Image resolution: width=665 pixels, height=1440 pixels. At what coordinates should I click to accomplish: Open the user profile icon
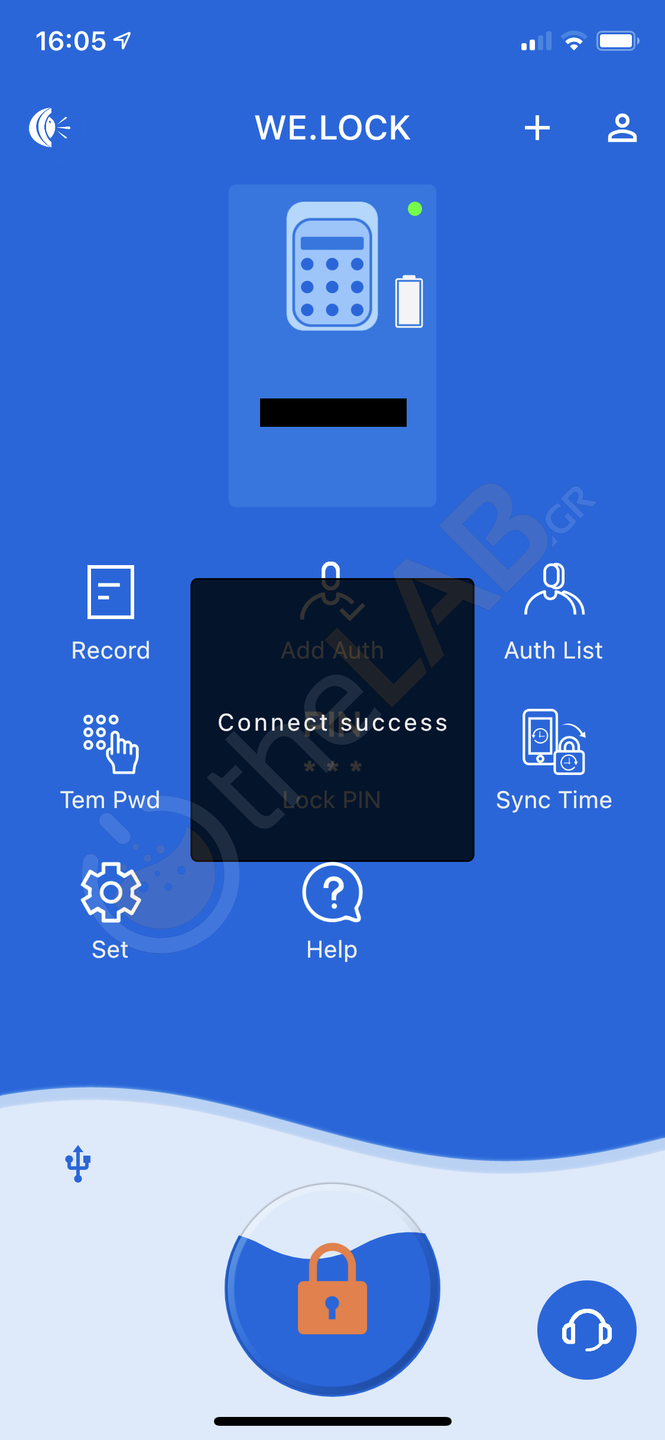click(x=622, y=128)
